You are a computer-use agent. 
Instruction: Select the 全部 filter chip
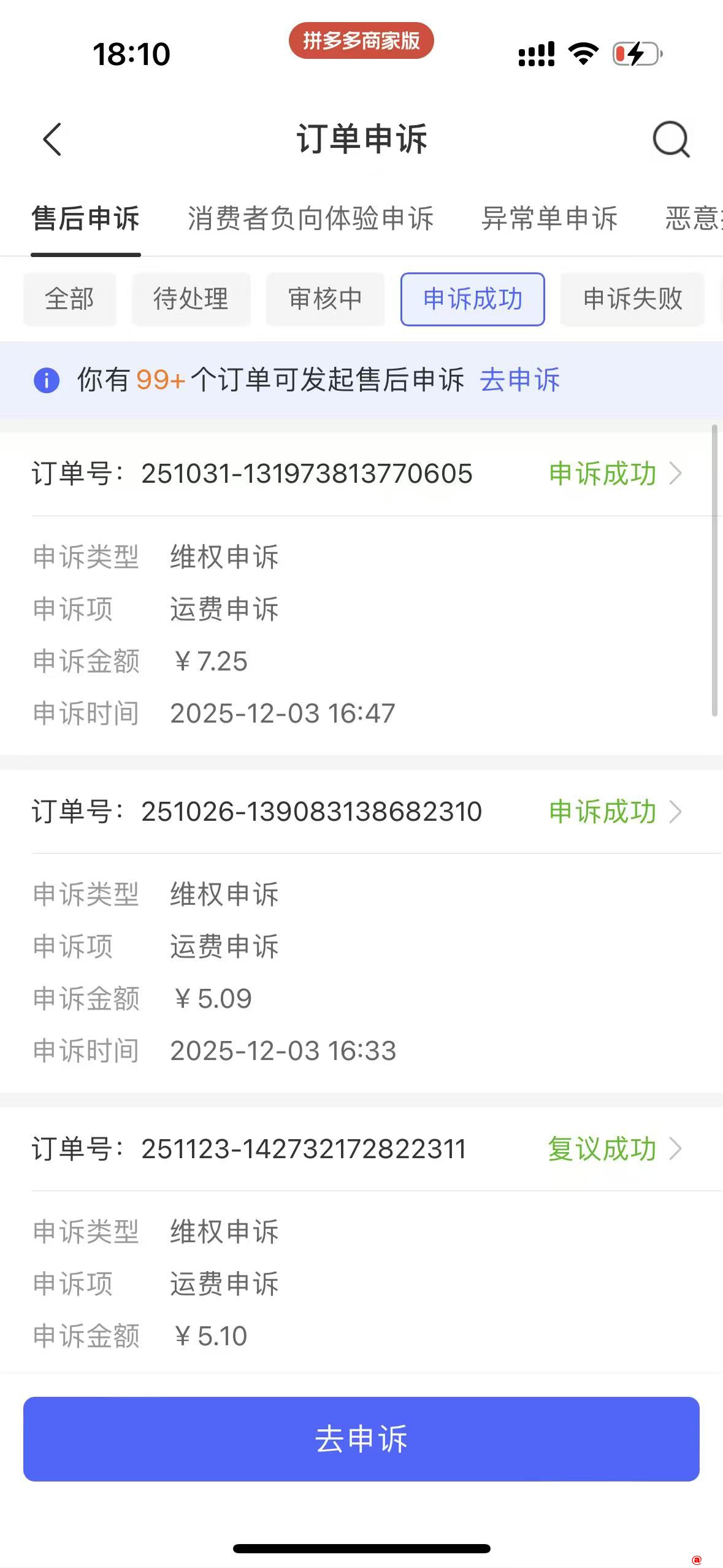pos(69,299)
